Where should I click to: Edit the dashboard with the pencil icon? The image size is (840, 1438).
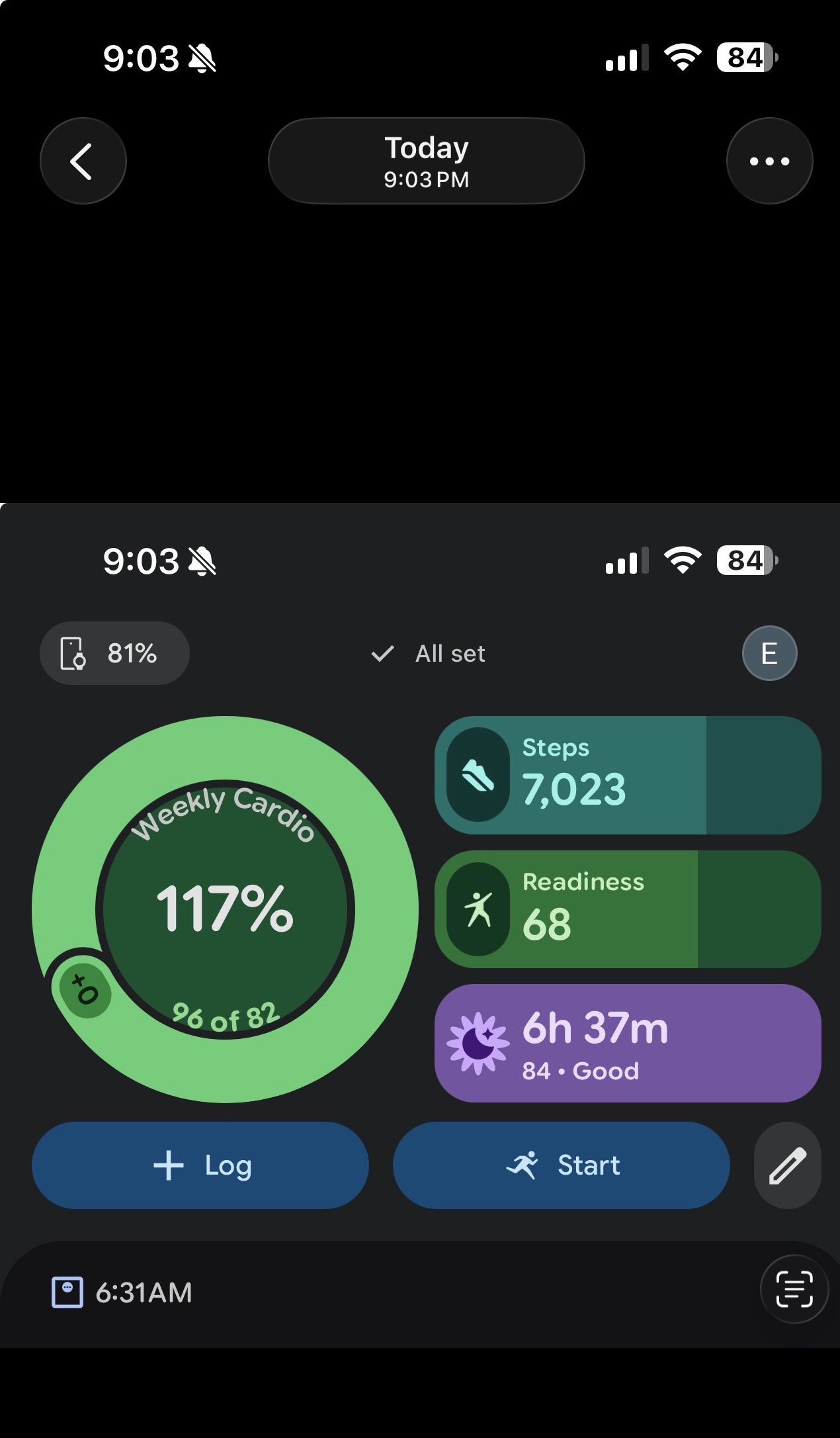coord(787,1165)
